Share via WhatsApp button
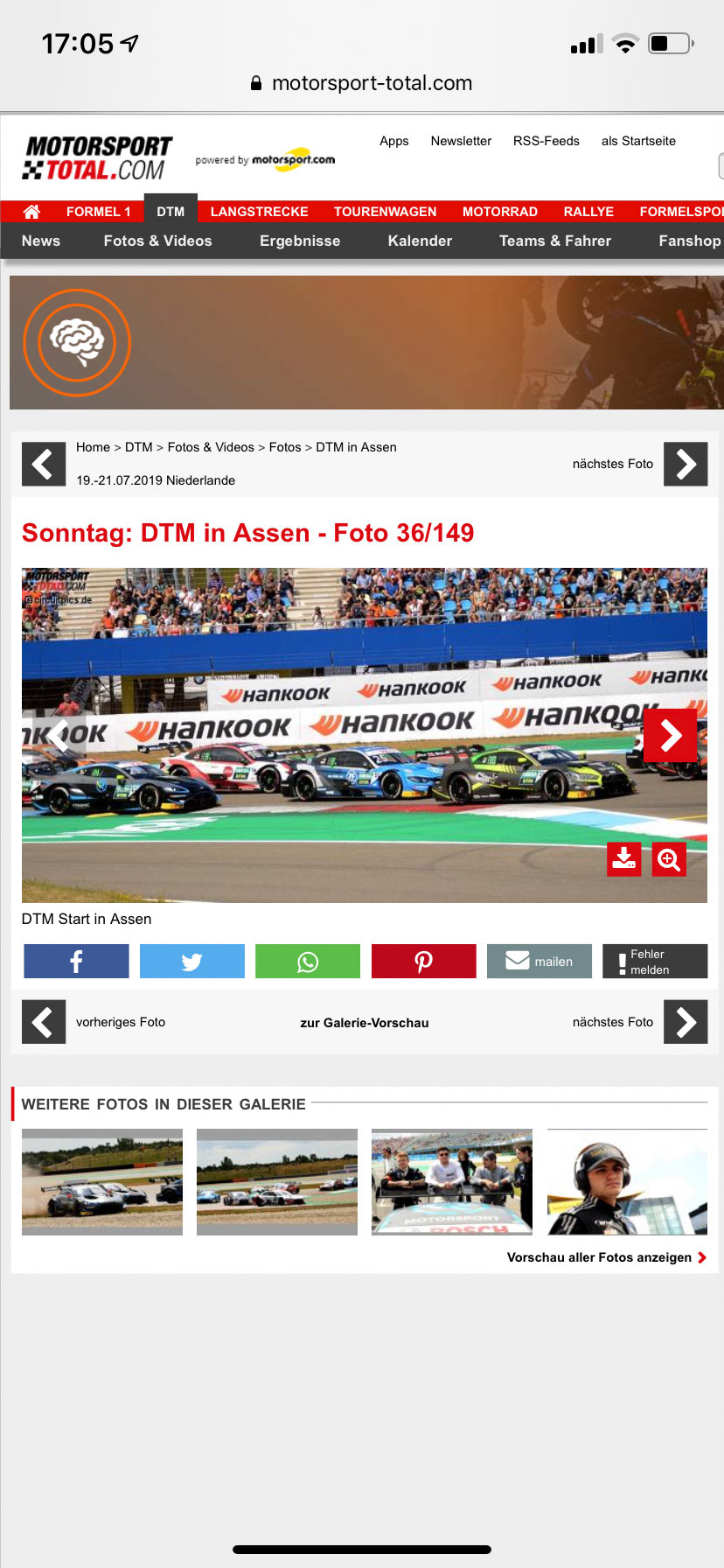The height and width of the screenshot is (1568, 724). [308, 962]
